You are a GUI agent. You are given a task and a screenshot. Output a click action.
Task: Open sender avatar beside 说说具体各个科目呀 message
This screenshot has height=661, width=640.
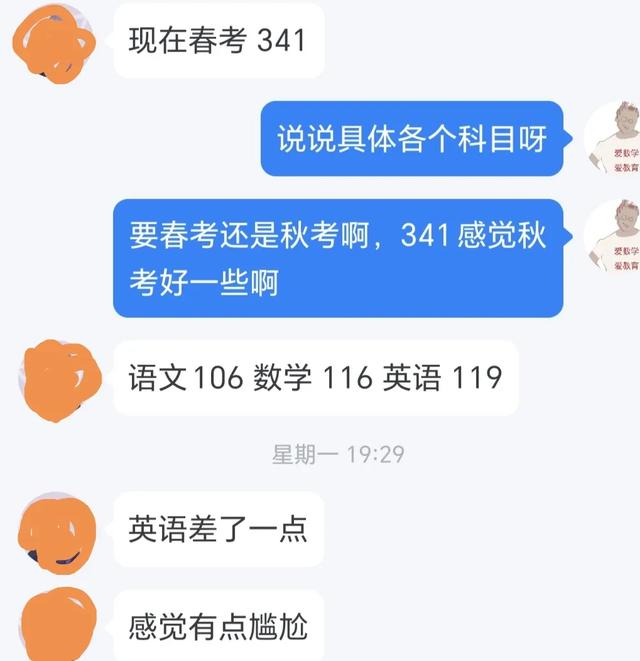tap(612, 137)
